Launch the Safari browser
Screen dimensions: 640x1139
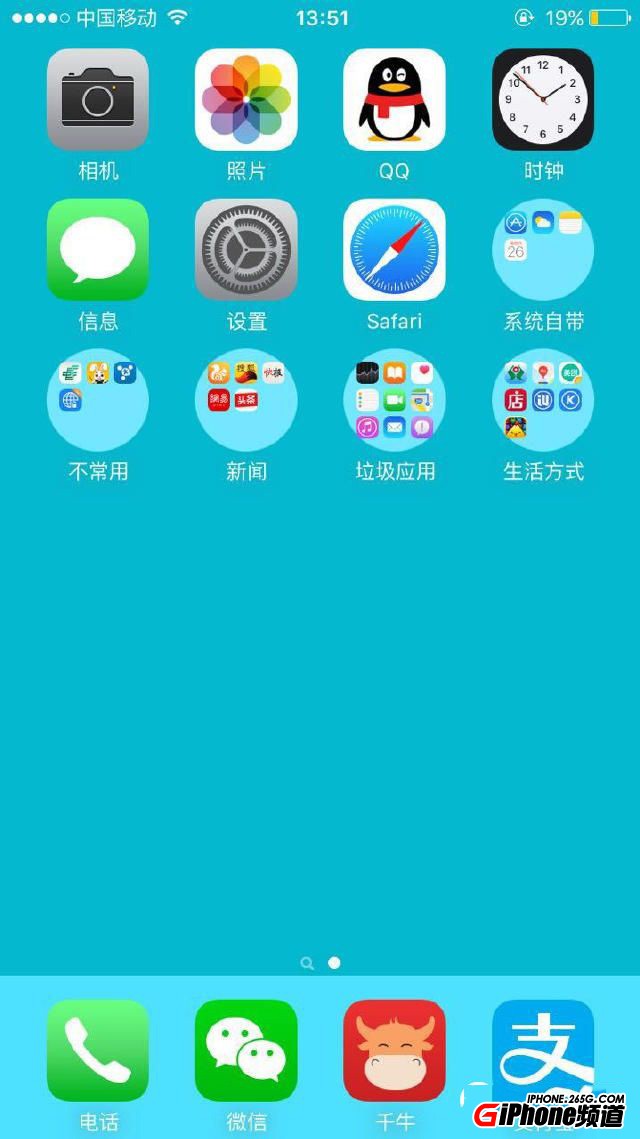(394, 249)
